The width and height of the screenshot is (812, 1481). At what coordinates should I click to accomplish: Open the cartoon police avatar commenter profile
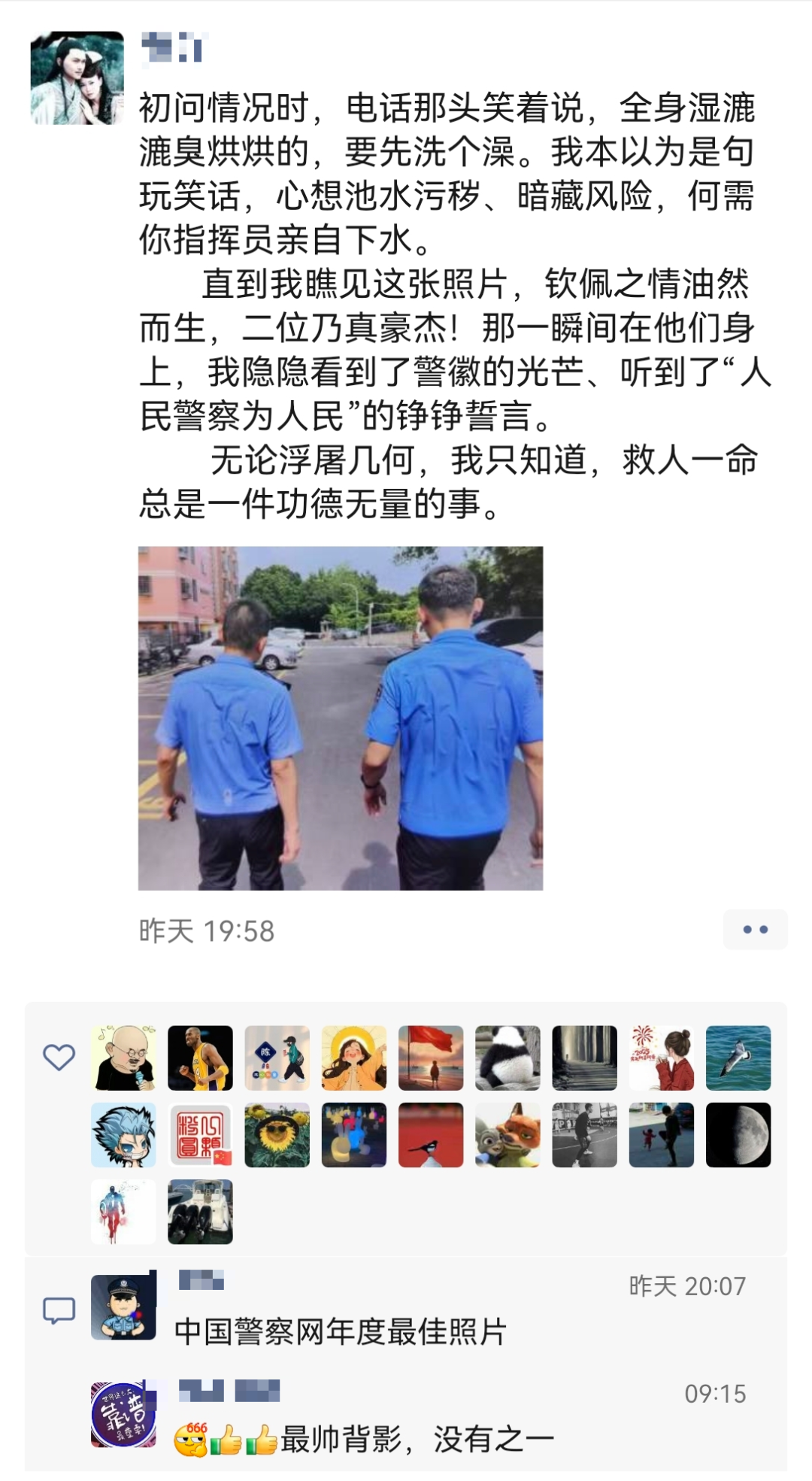123,1307
